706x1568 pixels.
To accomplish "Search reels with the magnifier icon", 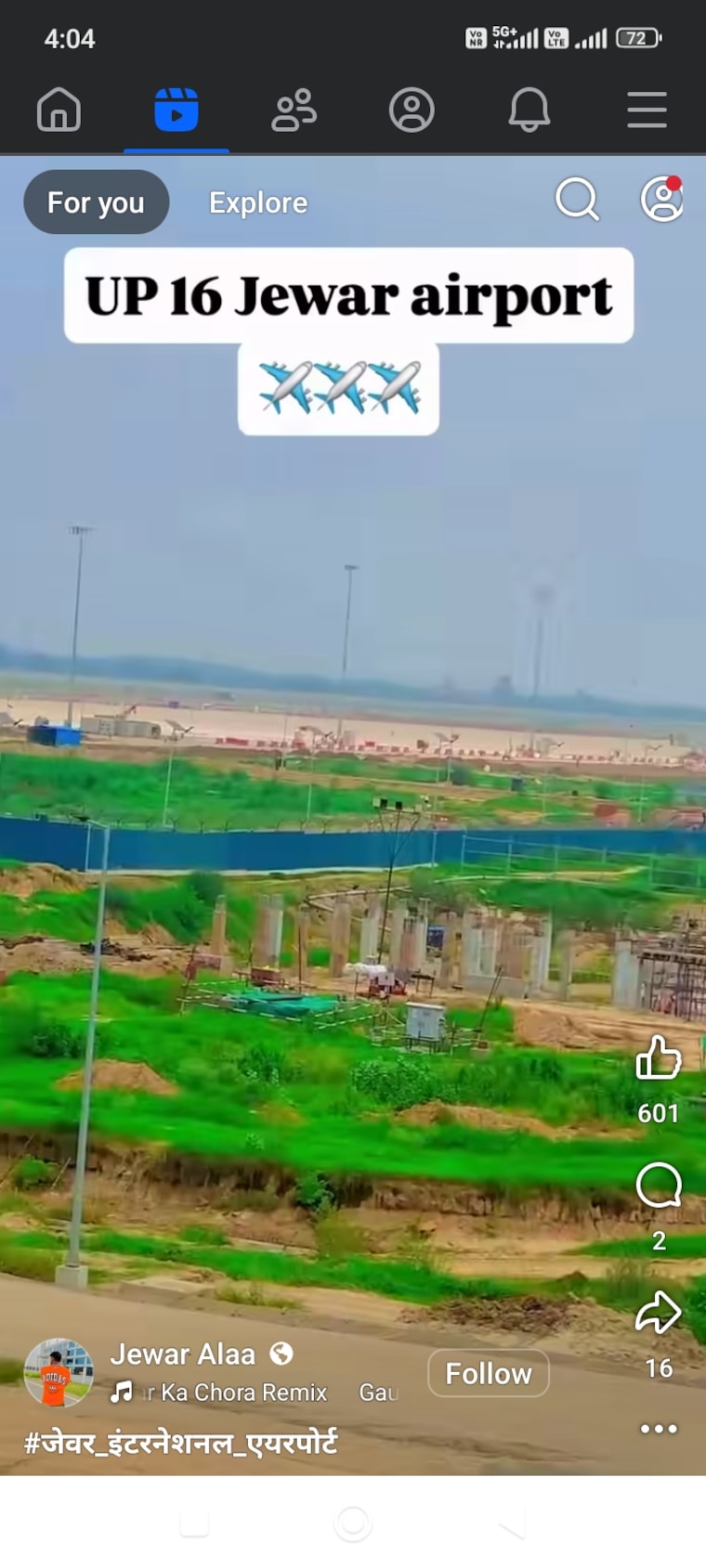I will [x=577, y=199].
